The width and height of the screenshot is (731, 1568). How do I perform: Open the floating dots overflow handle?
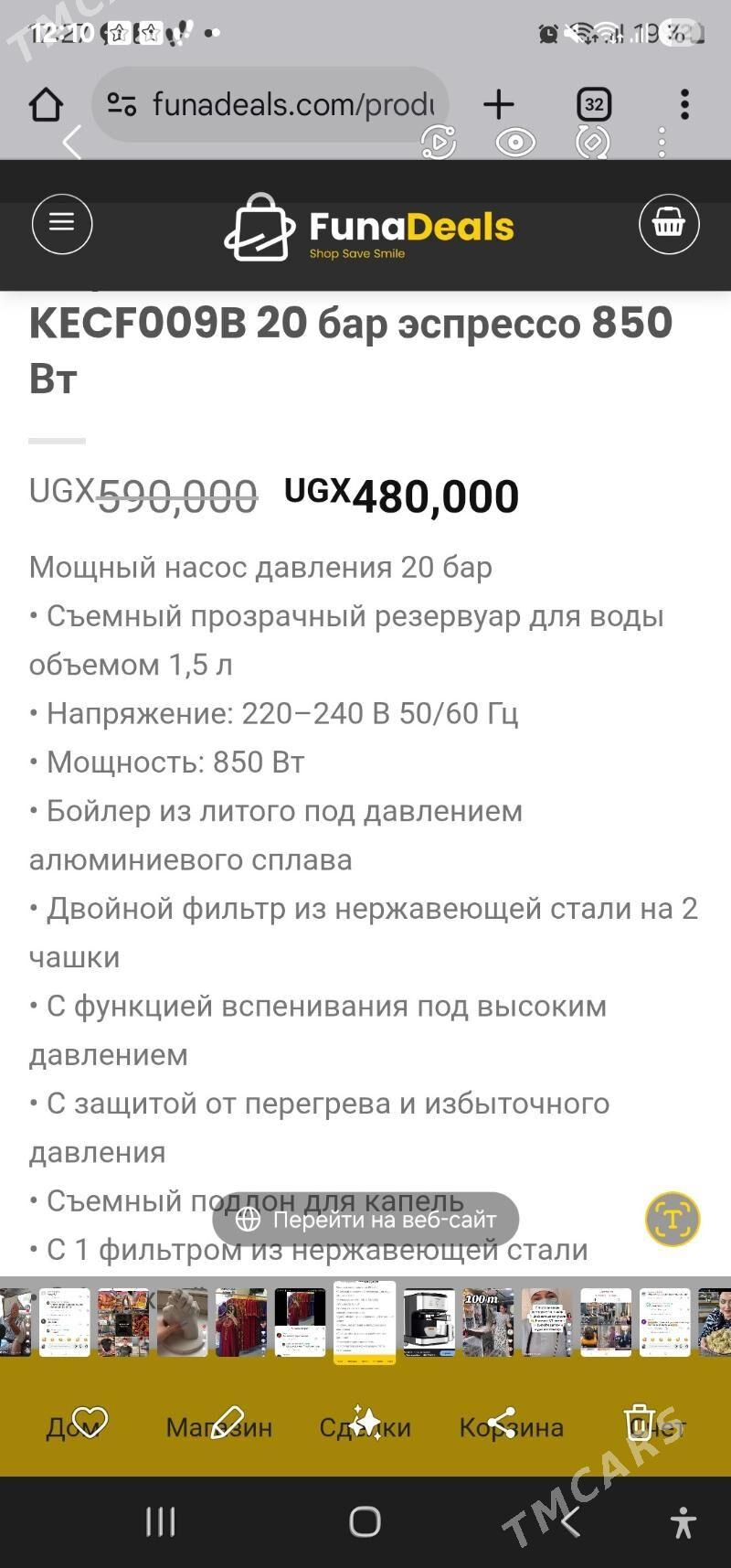pos(661,142)
